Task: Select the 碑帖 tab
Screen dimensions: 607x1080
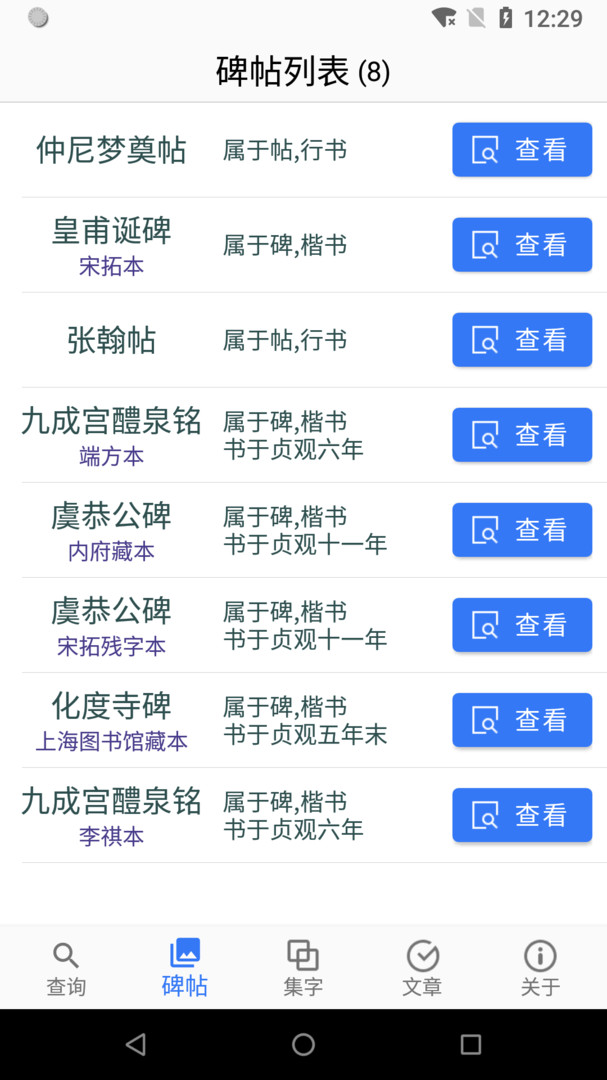Action: click(x=185, y=968)
